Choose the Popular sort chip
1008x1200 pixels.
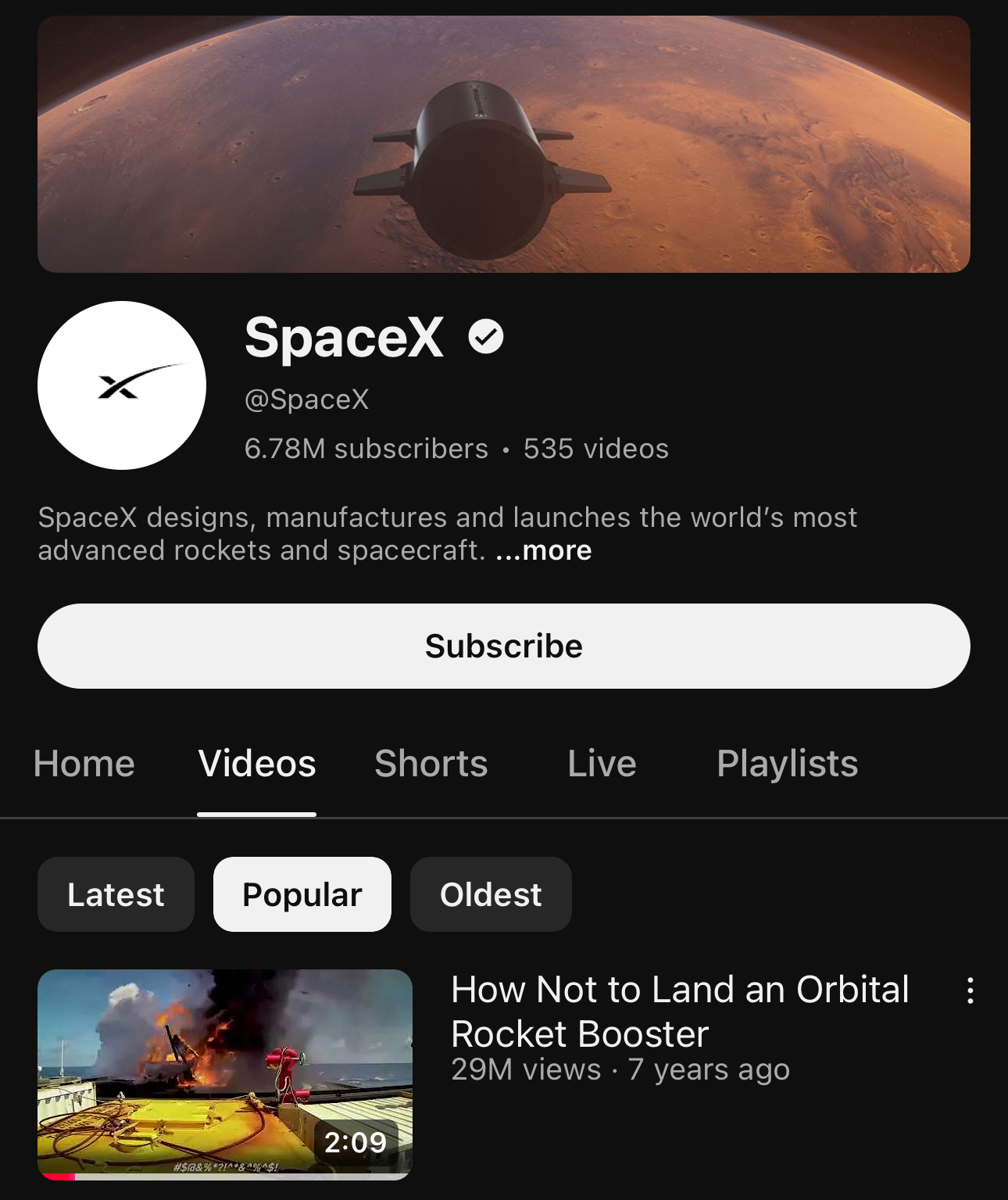(x=302, y=894)
